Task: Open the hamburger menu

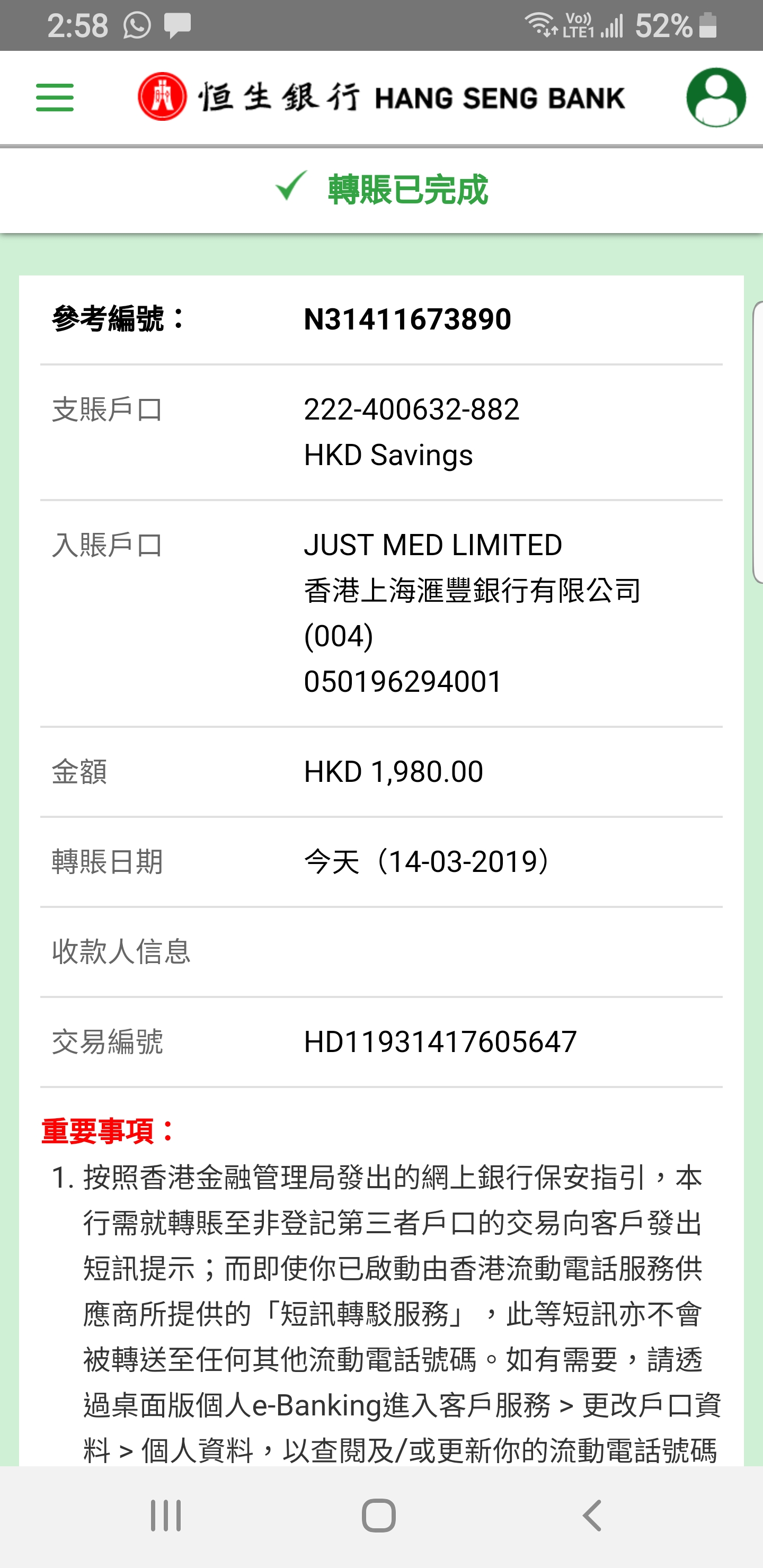Action: (55, 97)
